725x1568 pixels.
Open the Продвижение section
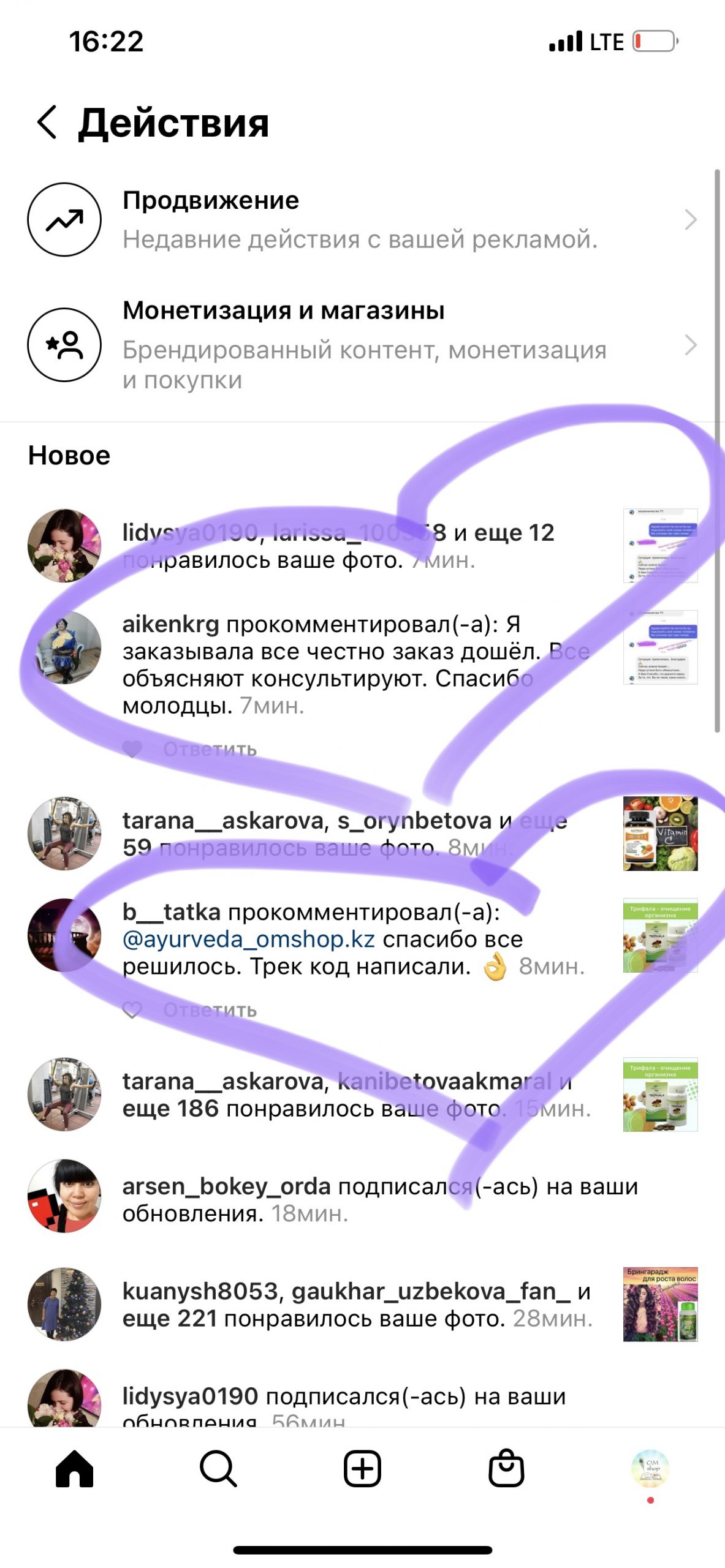pyautogui.click(x=362, y=219)
